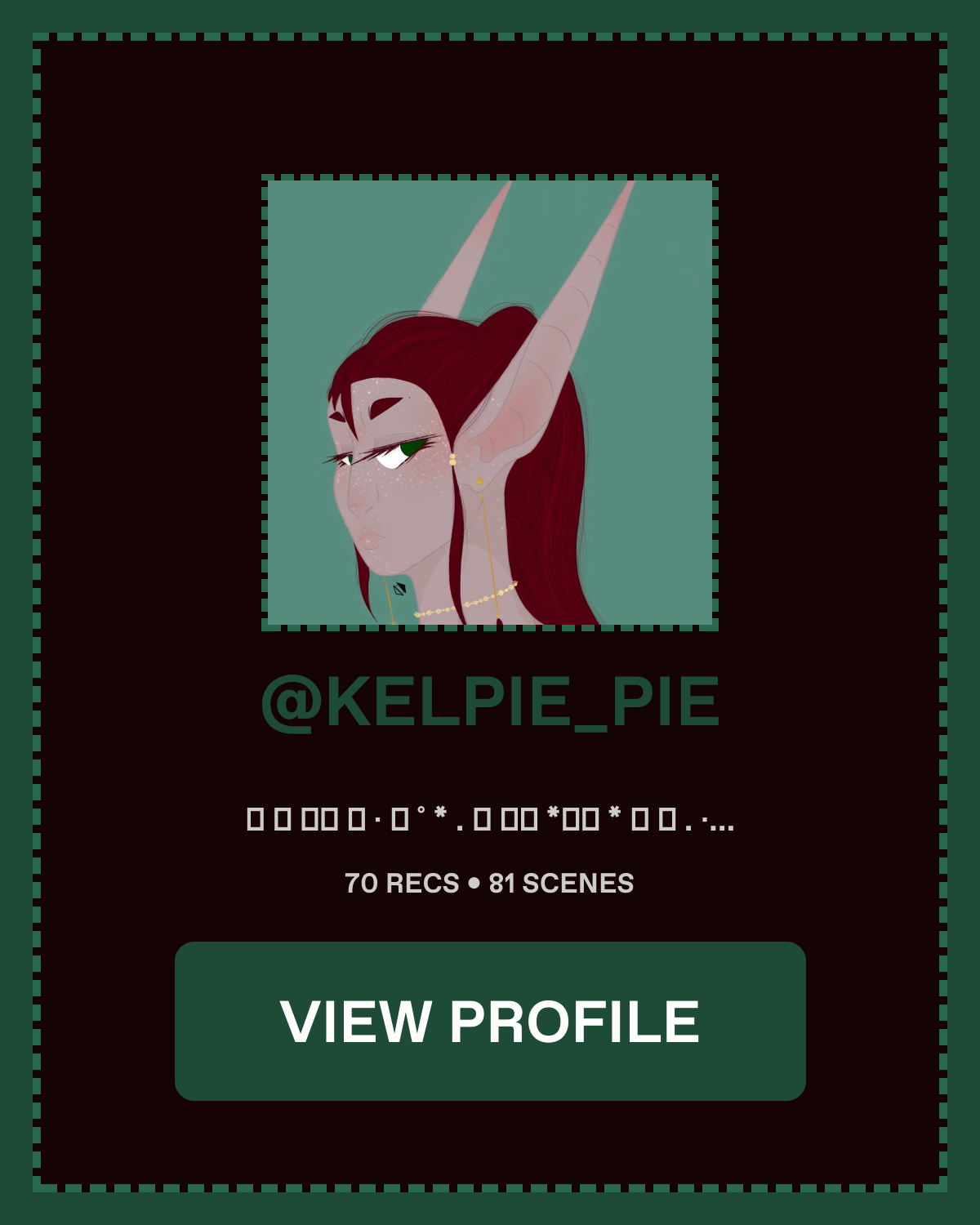
Task: Open the @kelpie_pie avatar picture
Action: tap(490, 403)
